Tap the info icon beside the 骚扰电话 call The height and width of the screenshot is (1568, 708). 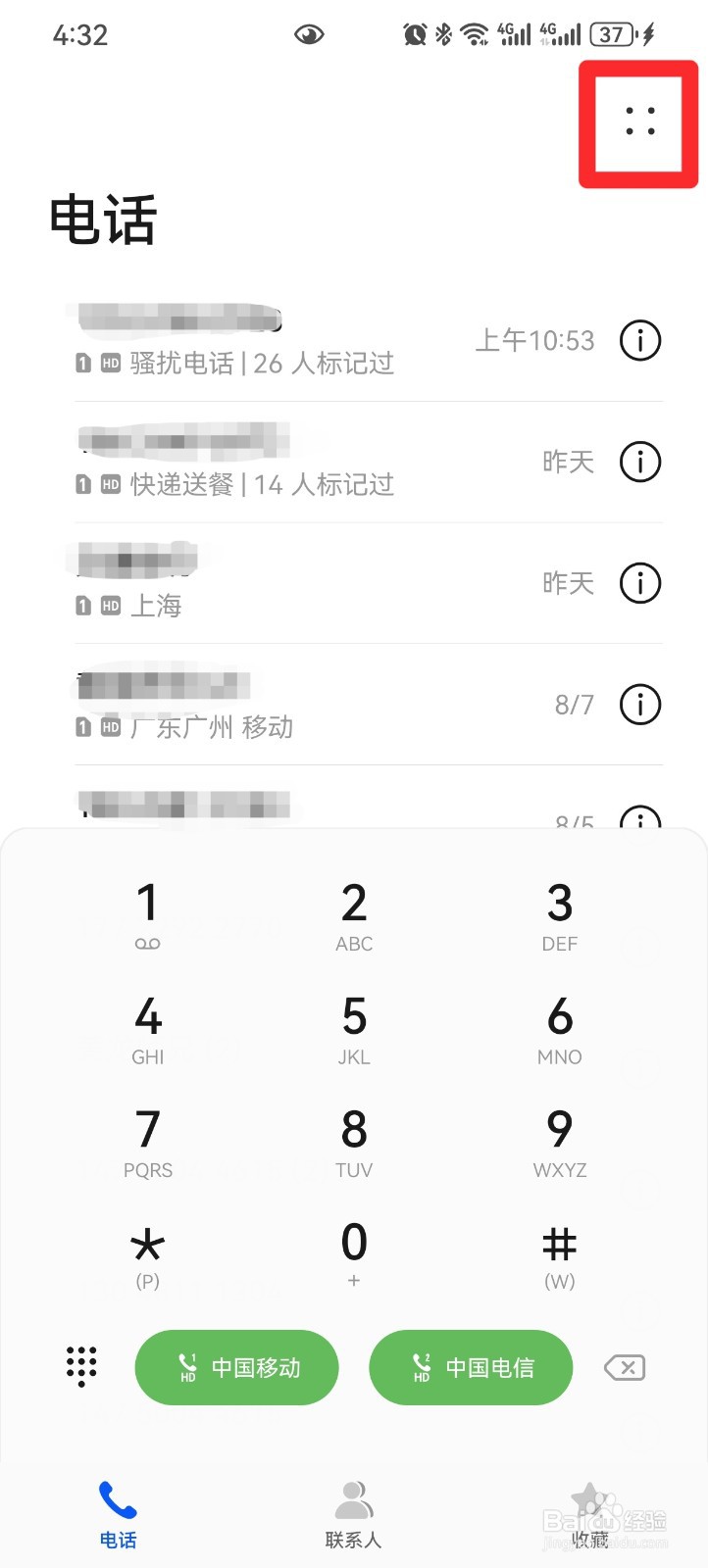[x=639, y=340]
